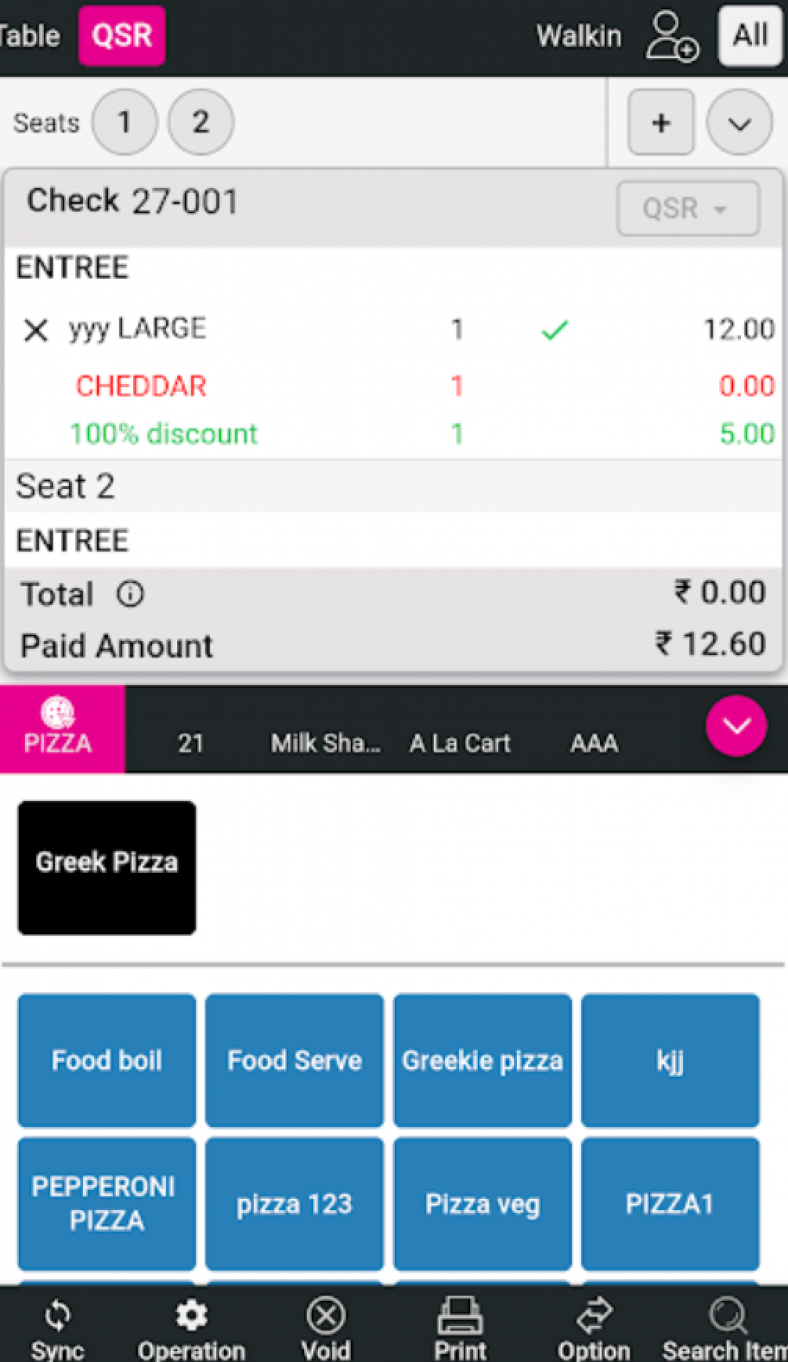Select Seat 2
The image size is (788, 1362).
click(200, 122)
